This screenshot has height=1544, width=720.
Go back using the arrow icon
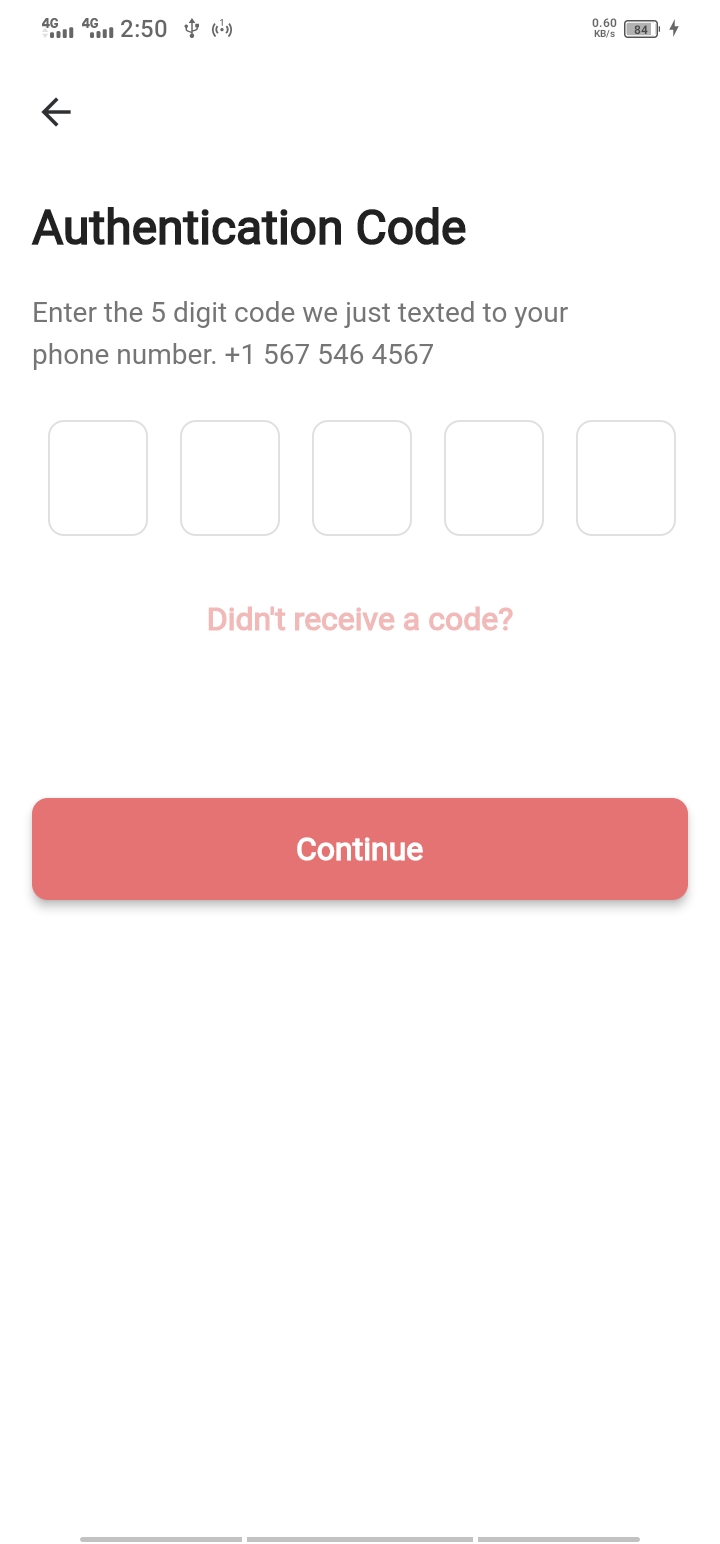tap(56, 112)
